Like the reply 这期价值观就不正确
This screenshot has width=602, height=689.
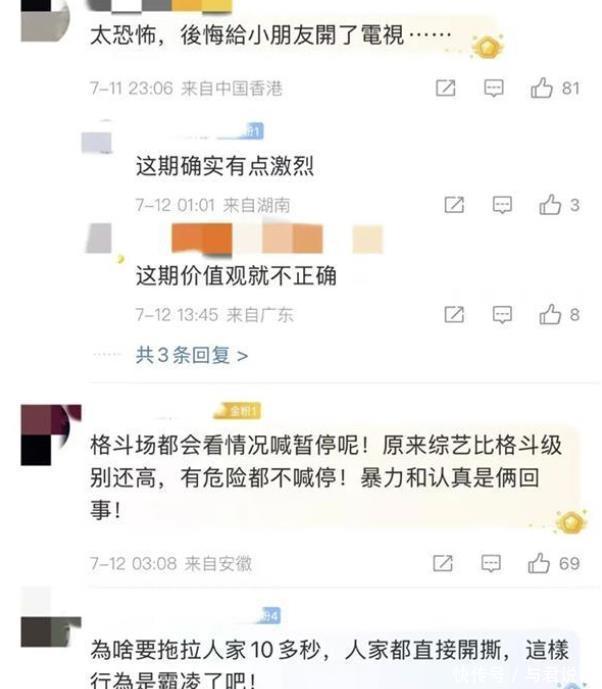[551, 315]
